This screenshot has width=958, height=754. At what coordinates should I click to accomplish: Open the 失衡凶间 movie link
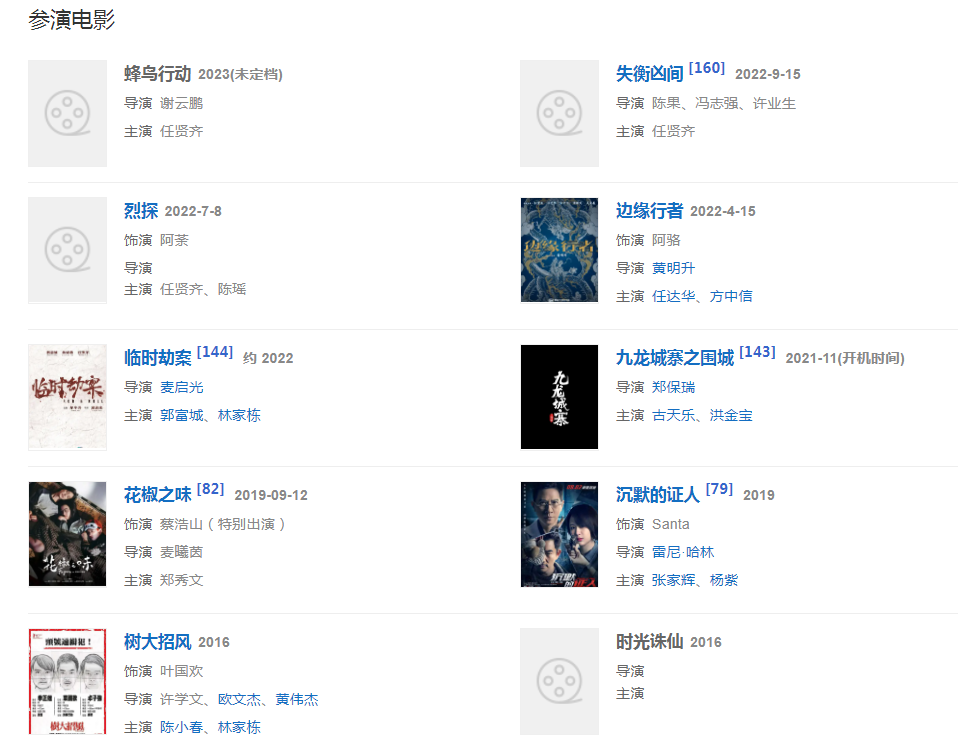649,74
